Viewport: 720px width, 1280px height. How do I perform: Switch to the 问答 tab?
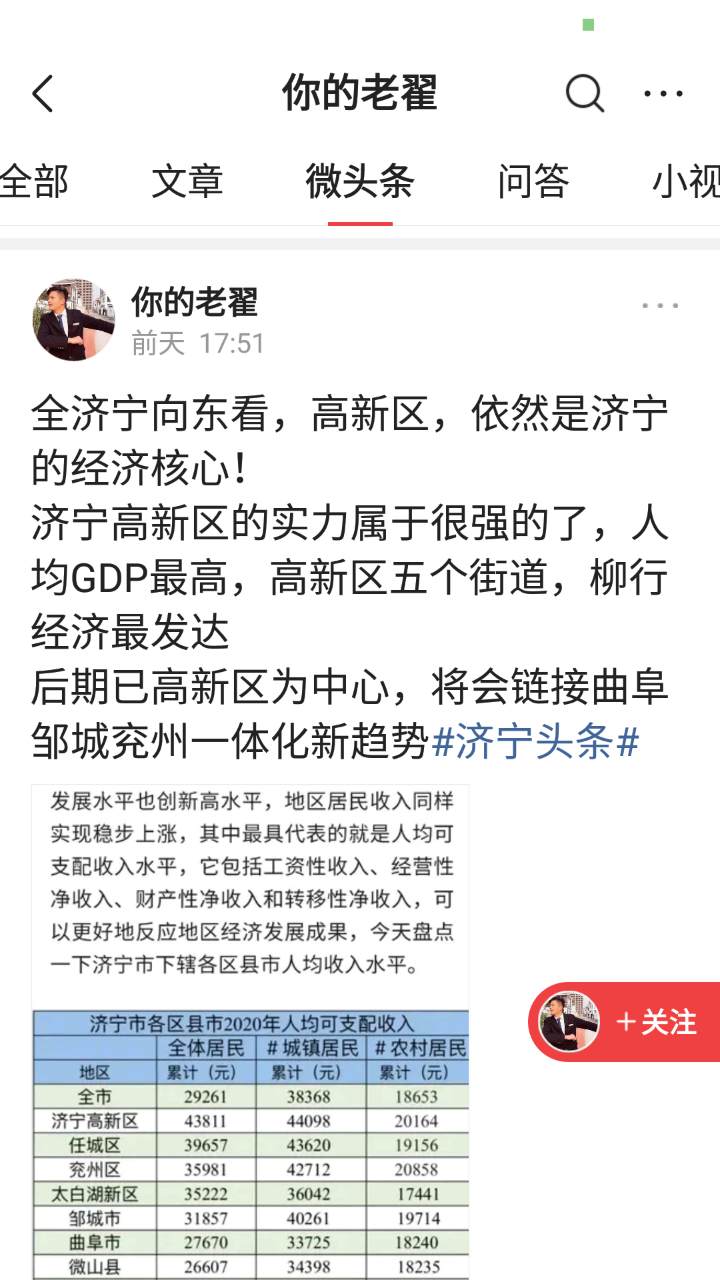coord(533,182)
